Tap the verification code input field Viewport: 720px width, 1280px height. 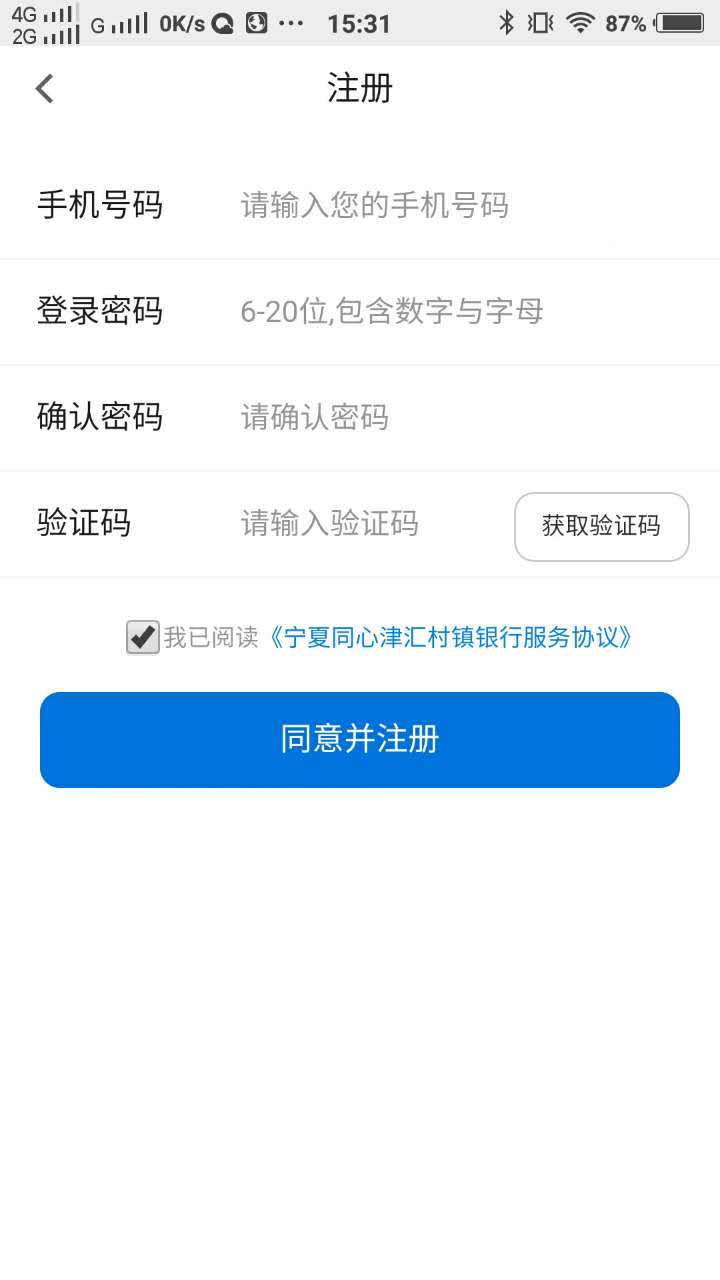click(x=370, y=523)
